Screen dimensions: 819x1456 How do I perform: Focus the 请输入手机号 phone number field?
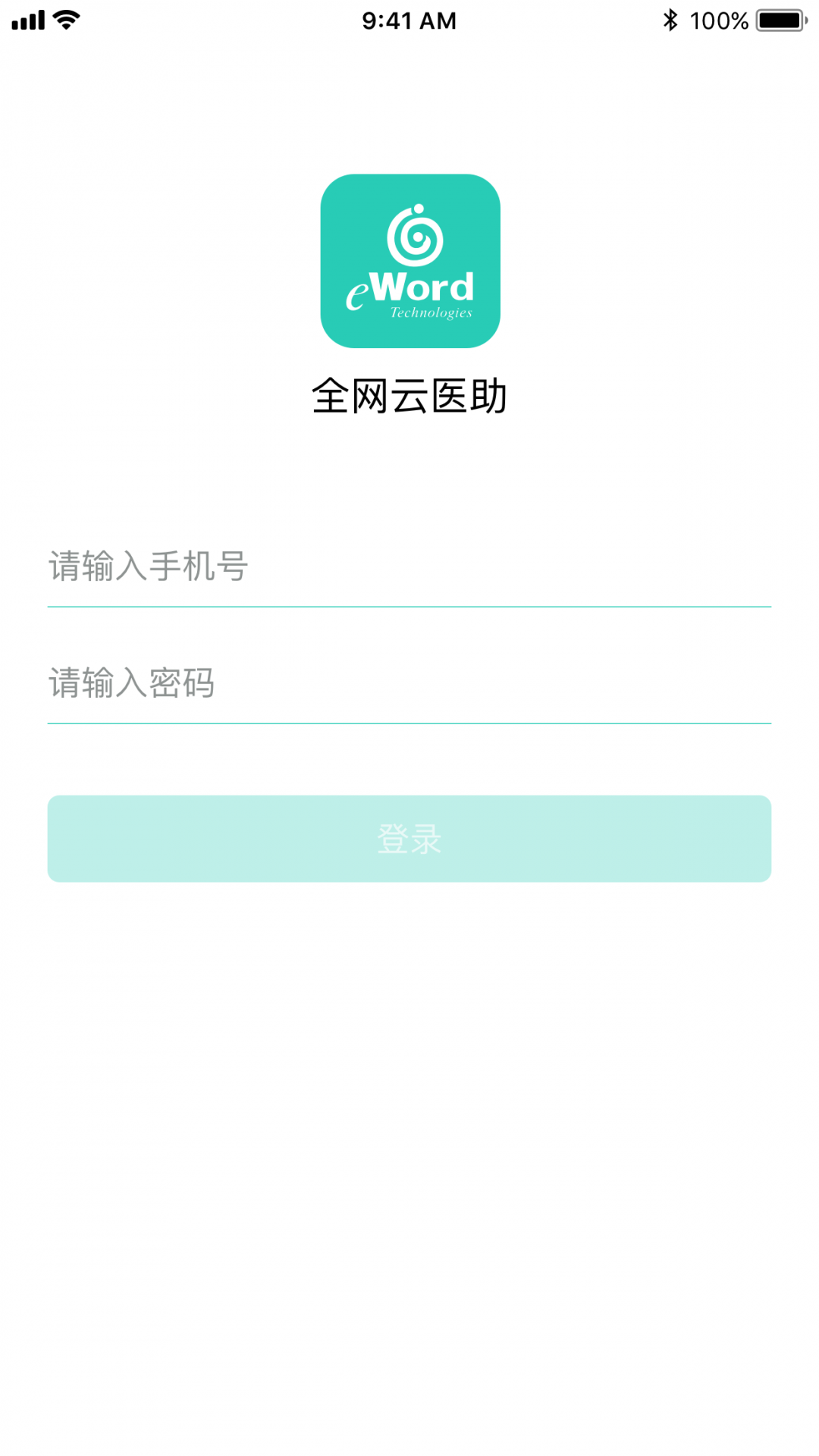(x=409, y=569)
